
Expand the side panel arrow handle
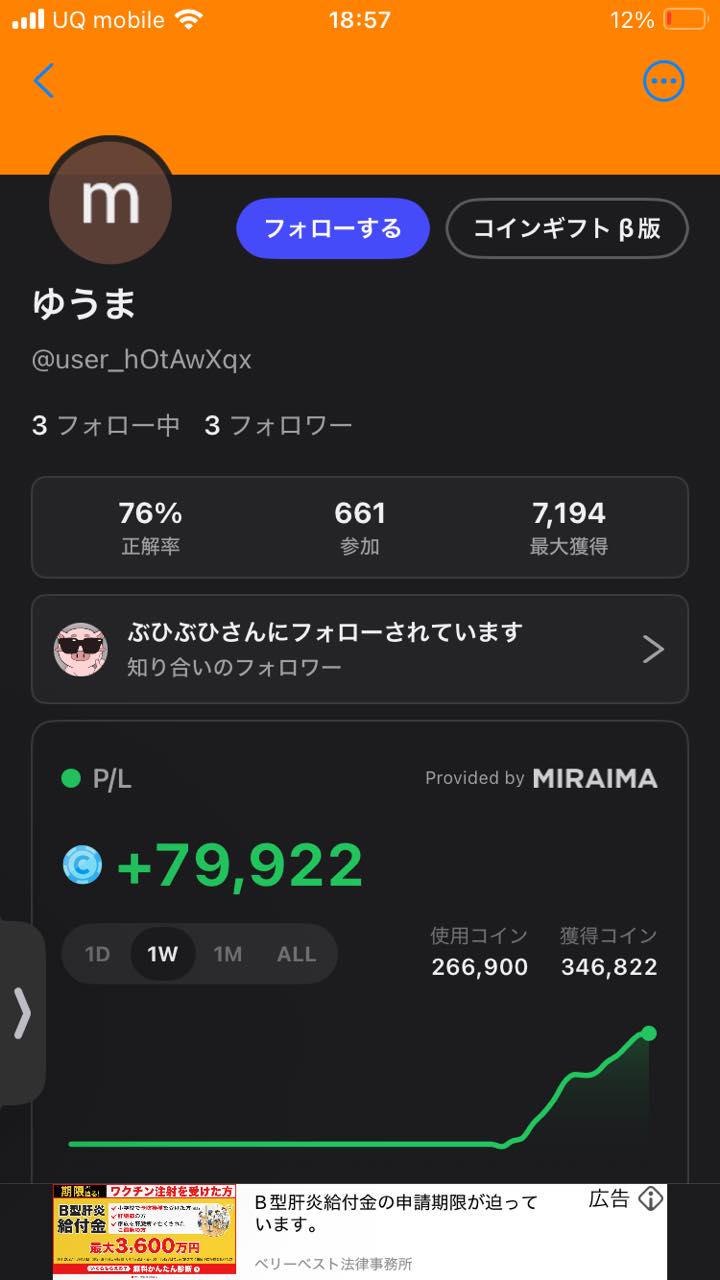pyautogui.click(x=22, y=1013)
